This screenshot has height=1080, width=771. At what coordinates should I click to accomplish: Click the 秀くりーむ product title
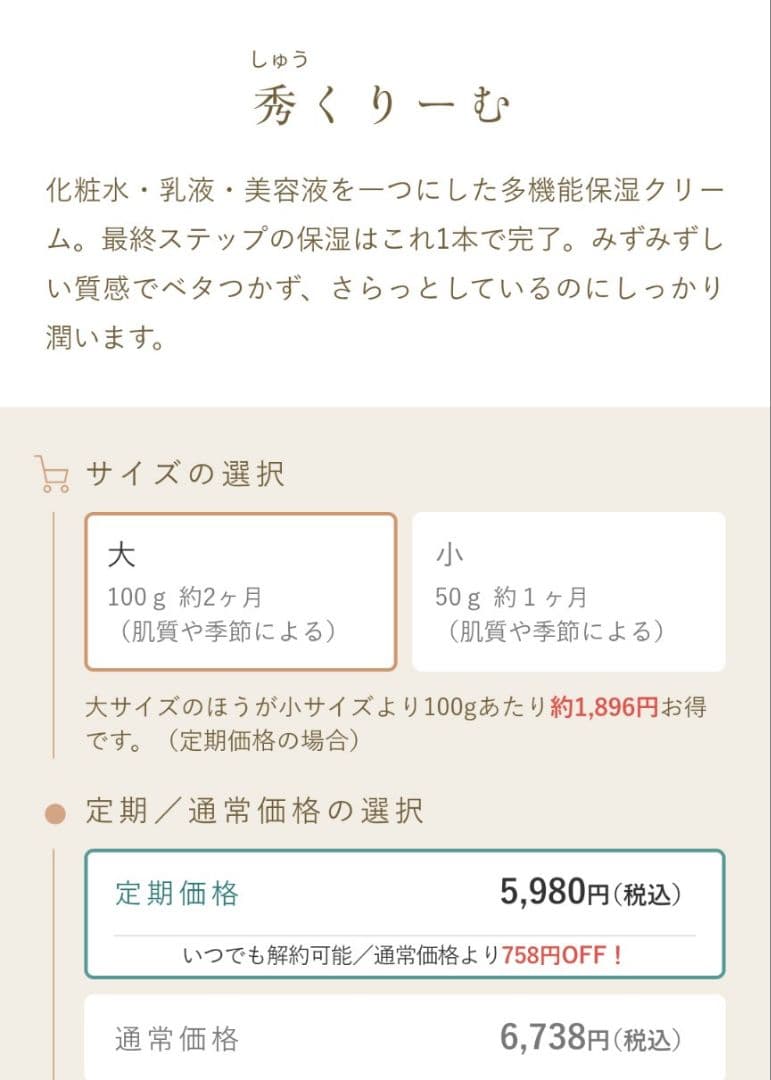click(x=385, y=103)
